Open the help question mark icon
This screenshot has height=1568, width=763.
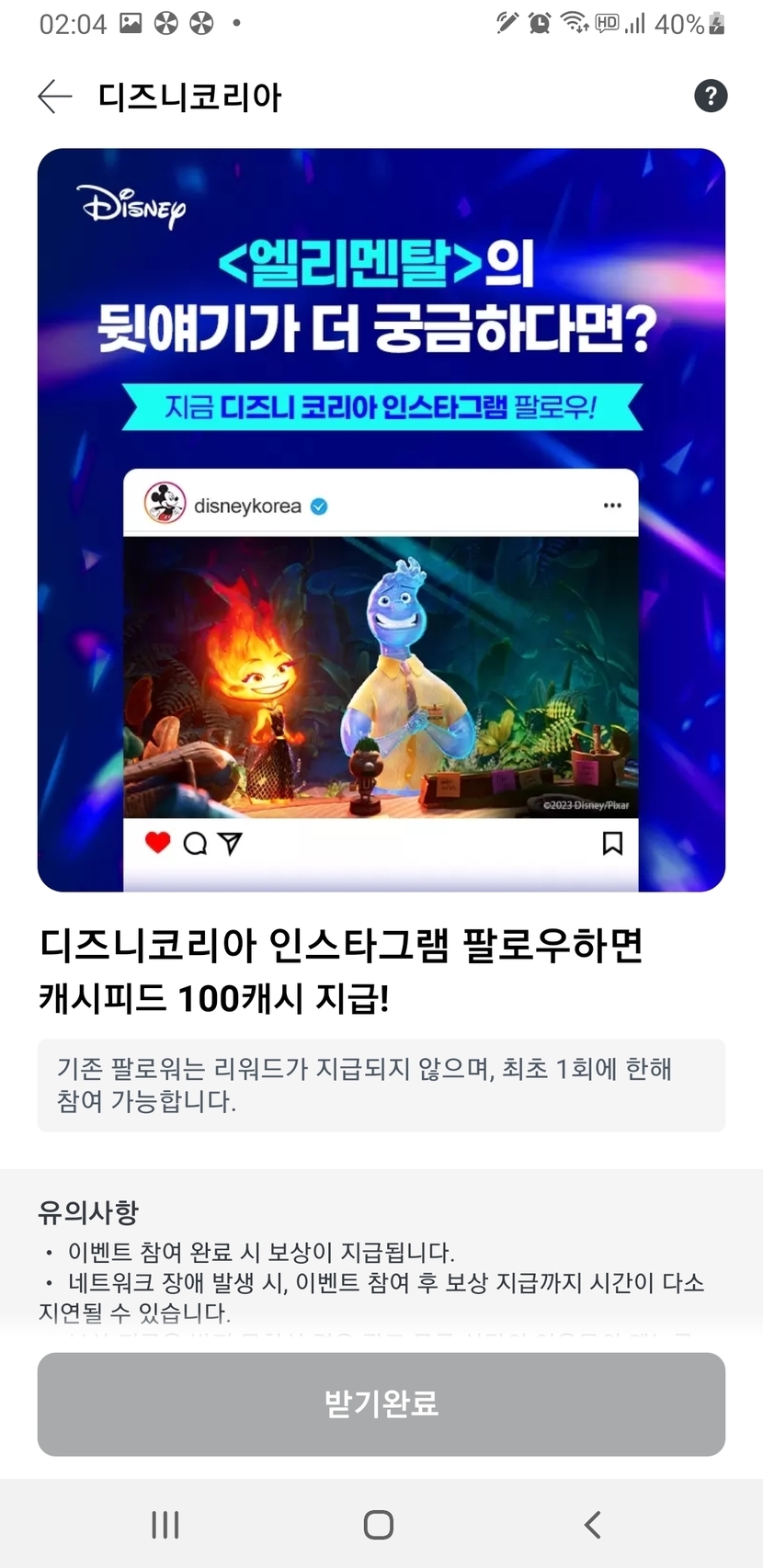(x=710, y=96)
